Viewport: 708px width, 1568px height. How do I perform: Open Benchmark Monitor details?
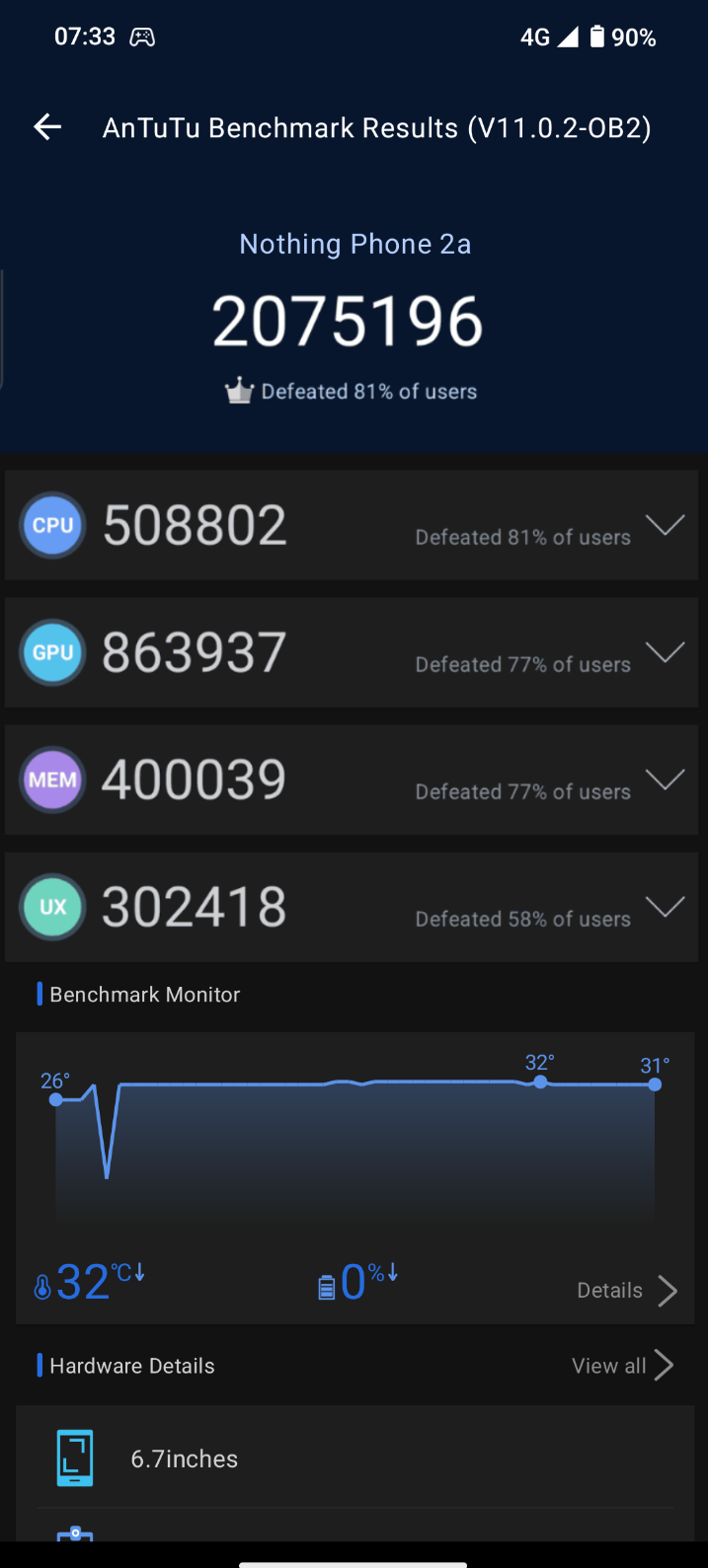point(627,1290)
